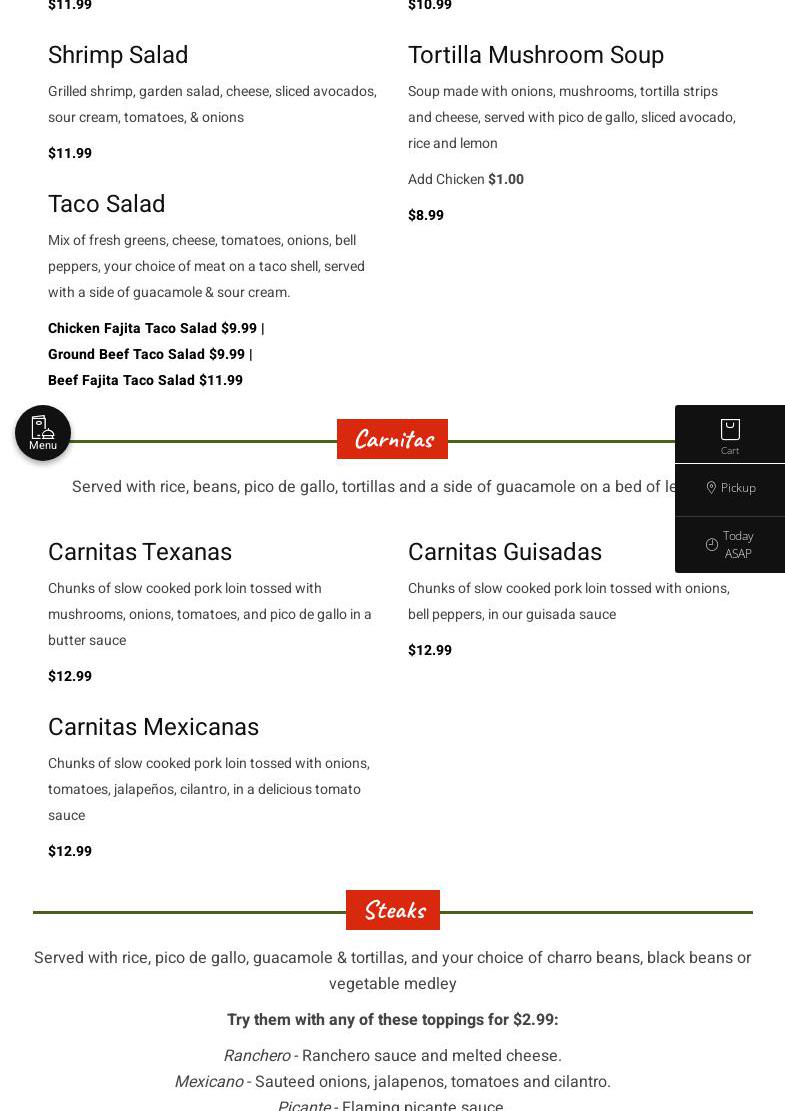Choose the Carnitas Mexicanas dish
This screenshot has height=1111, width=785.
pos(153,727)
